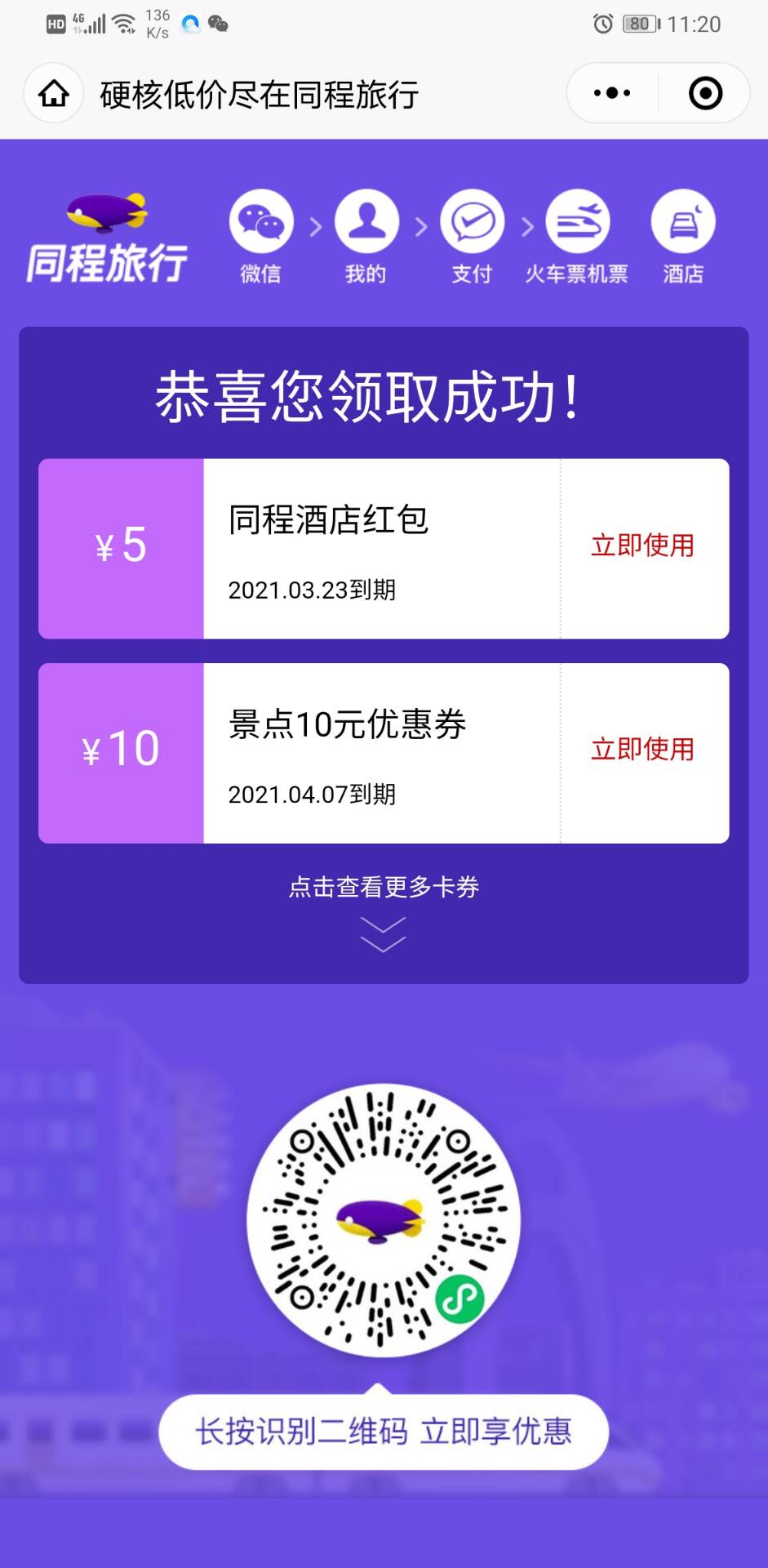Go to the mini program home page

point(54,94)
